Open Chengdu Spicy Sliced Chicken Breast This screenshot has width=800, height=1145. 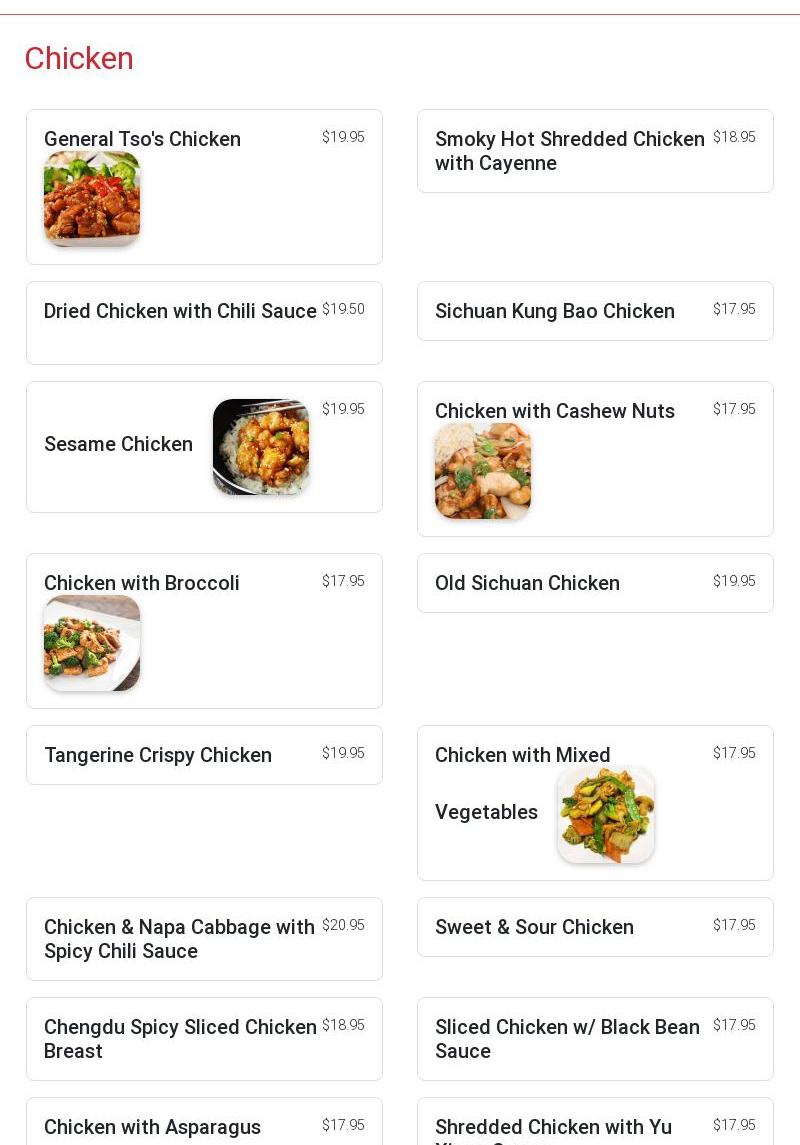coord(204,1039)
